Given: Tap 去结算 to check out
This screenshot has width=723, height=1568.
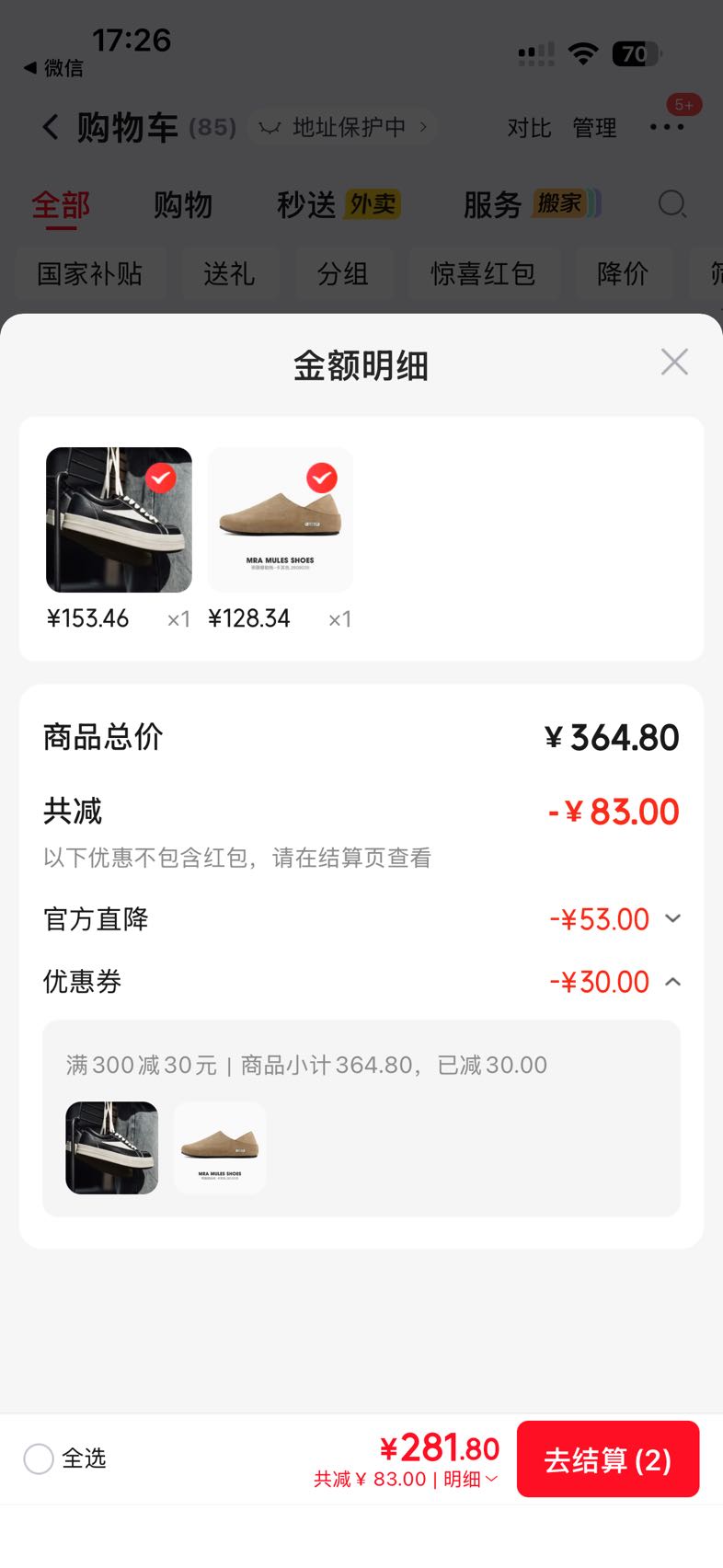Looking at the screenshot, I should coord(608,1459).
